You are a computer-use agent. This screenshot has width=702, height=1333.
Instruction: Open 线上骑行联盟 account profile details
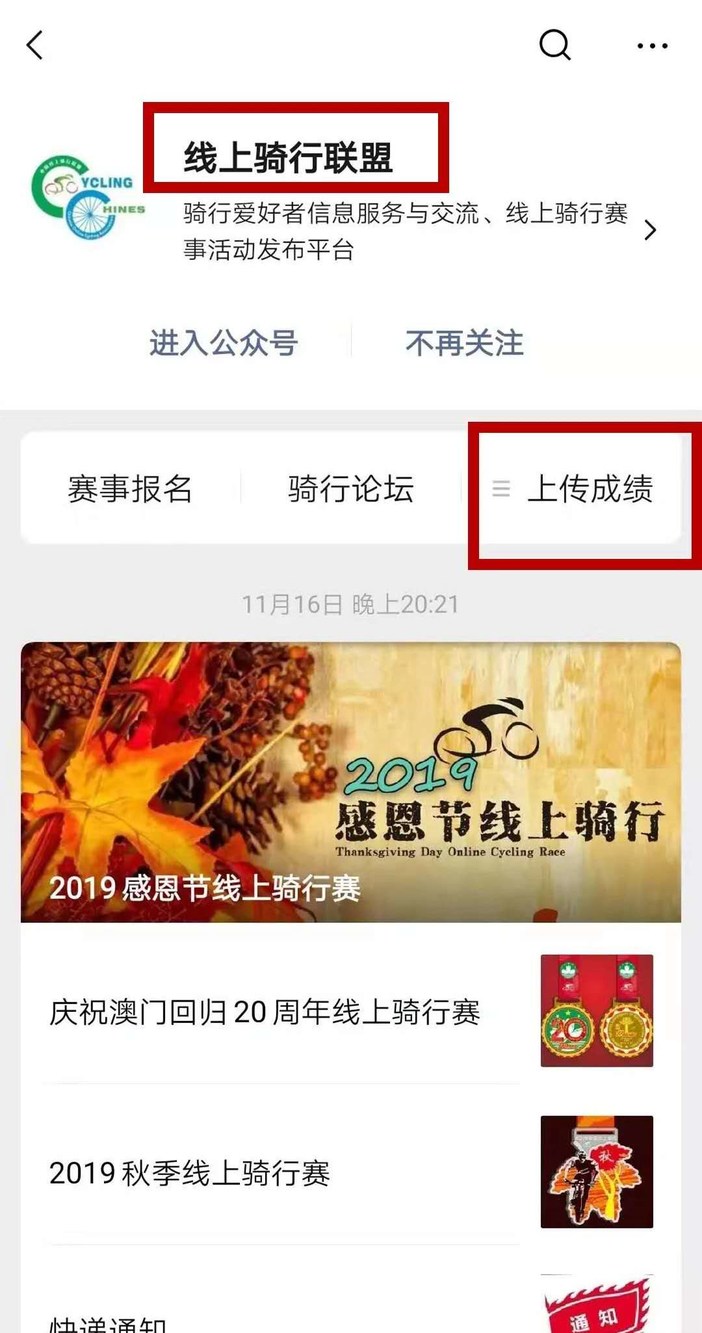(x=650, y=230)
